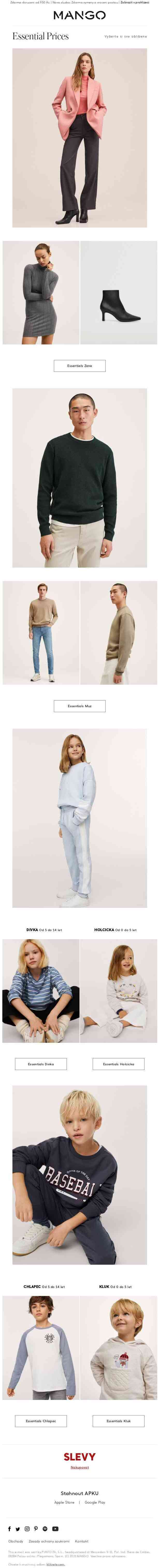Open the Essentials Kluk button
The image size is (158, 1568).
coord(118,1421)
